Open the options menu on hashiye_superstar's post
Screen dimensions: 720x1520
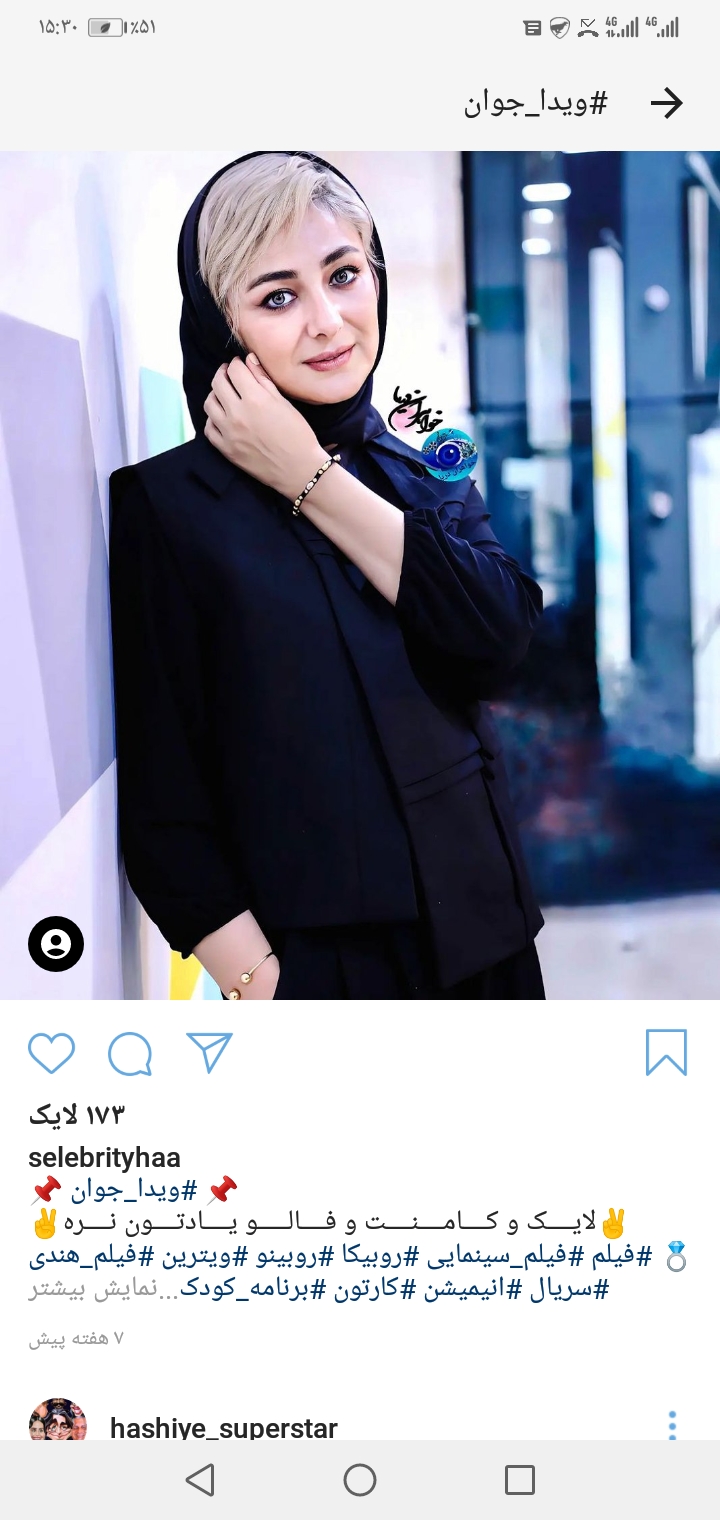pyautogui.click(x=672, y=1425)
